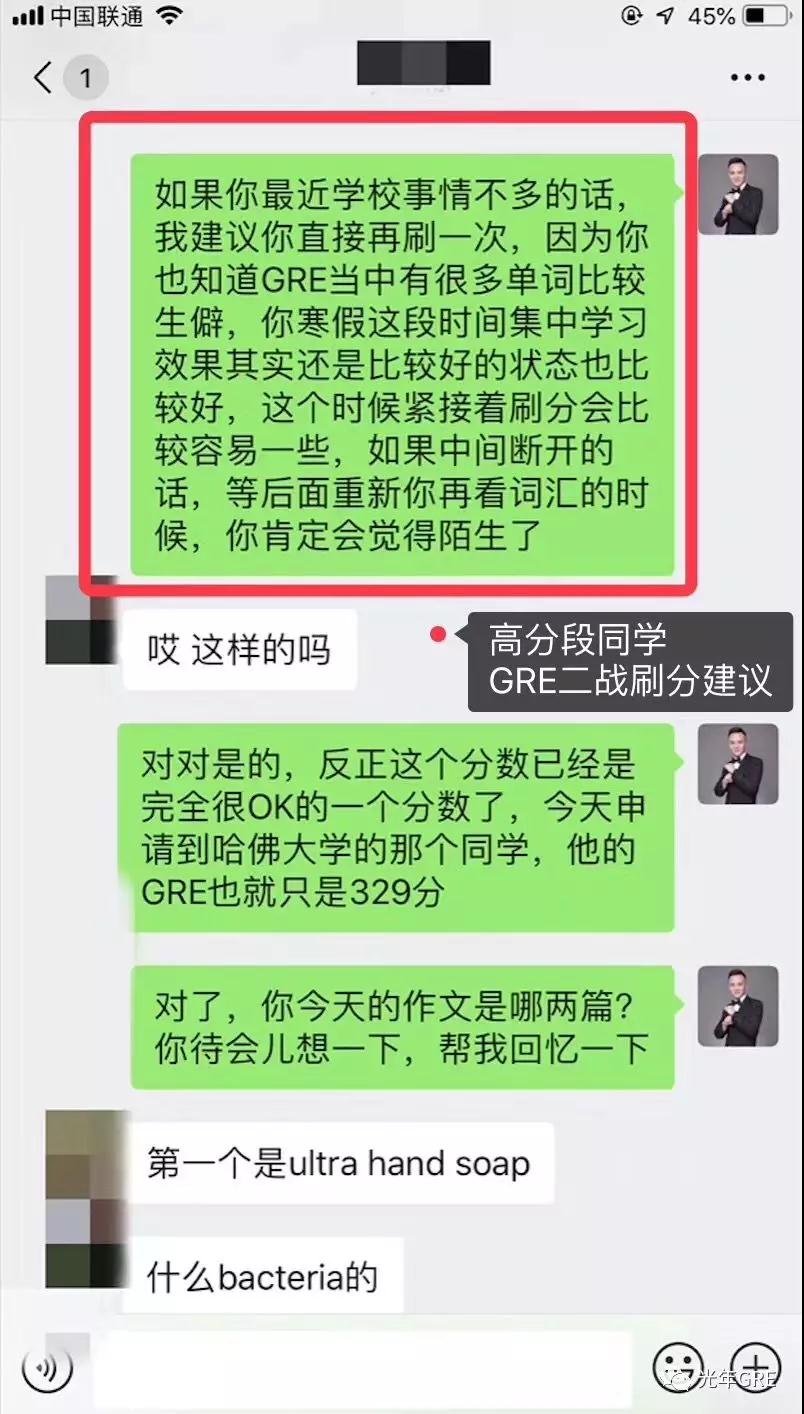Open the chat overflow menu
The height and width of the screenshot is (1414, 804).
(x=747, y=77)
